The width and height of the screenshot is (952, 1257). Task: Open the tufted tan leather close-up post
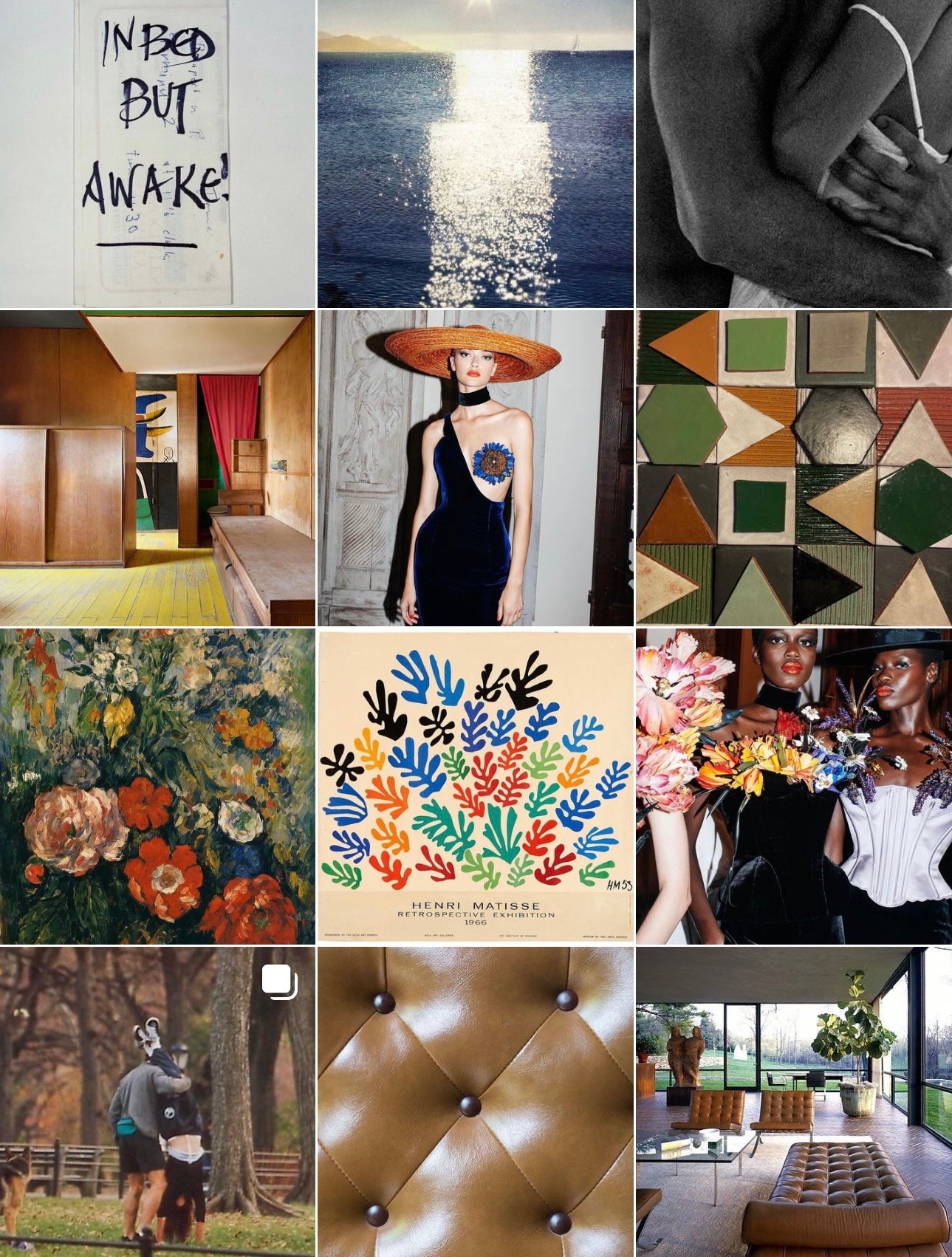(475, 1102)
